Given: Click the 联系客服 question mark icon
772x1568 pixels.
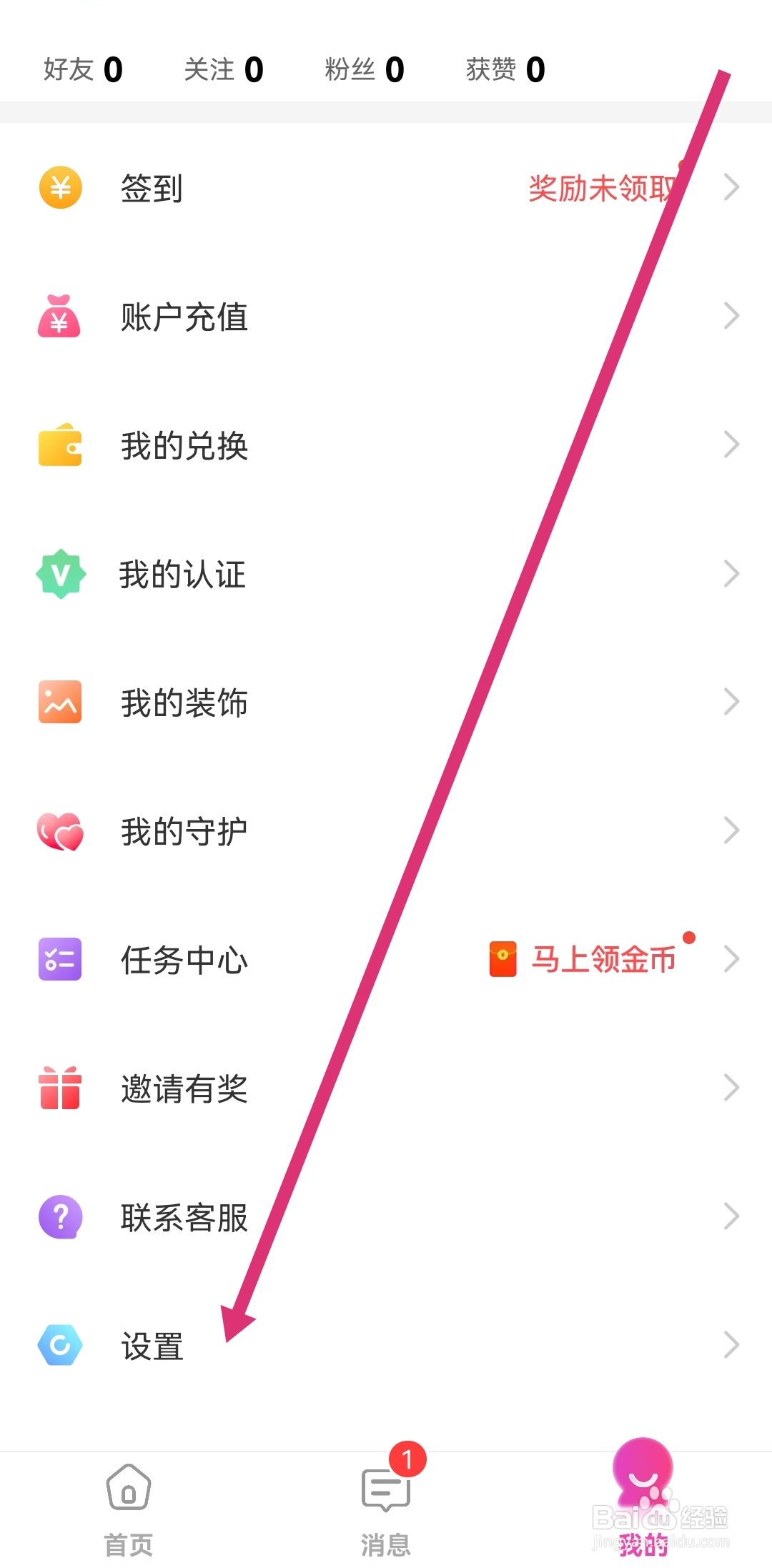Looking at the screenshot, I should click(60, 1216).
